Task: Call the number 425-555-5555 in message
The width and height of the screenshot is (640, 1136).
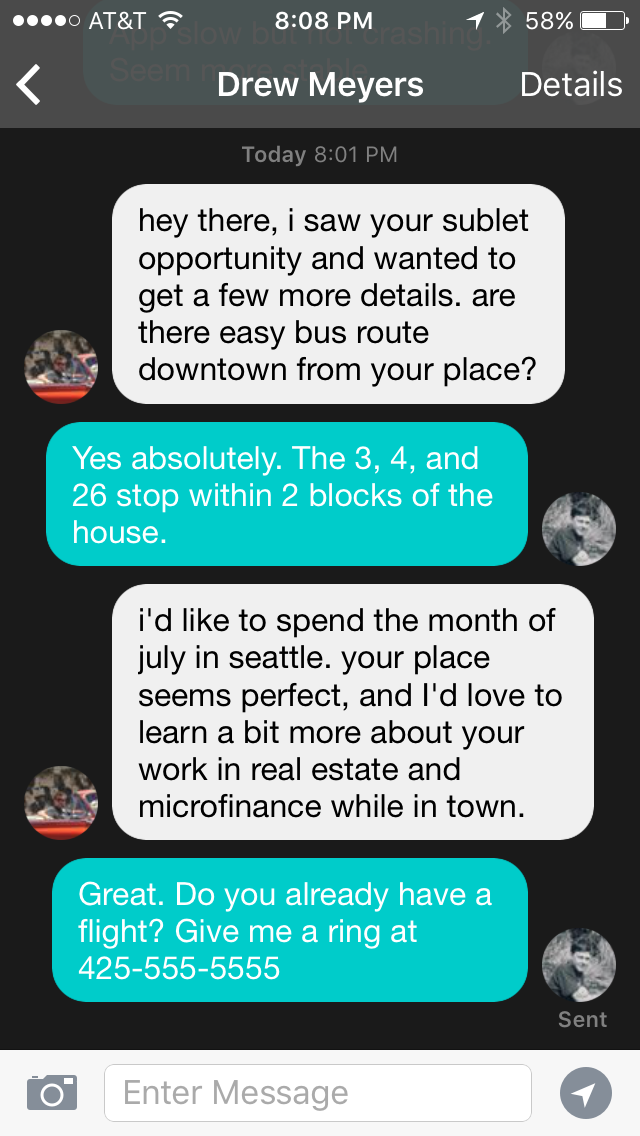Action: coord(179,968)
